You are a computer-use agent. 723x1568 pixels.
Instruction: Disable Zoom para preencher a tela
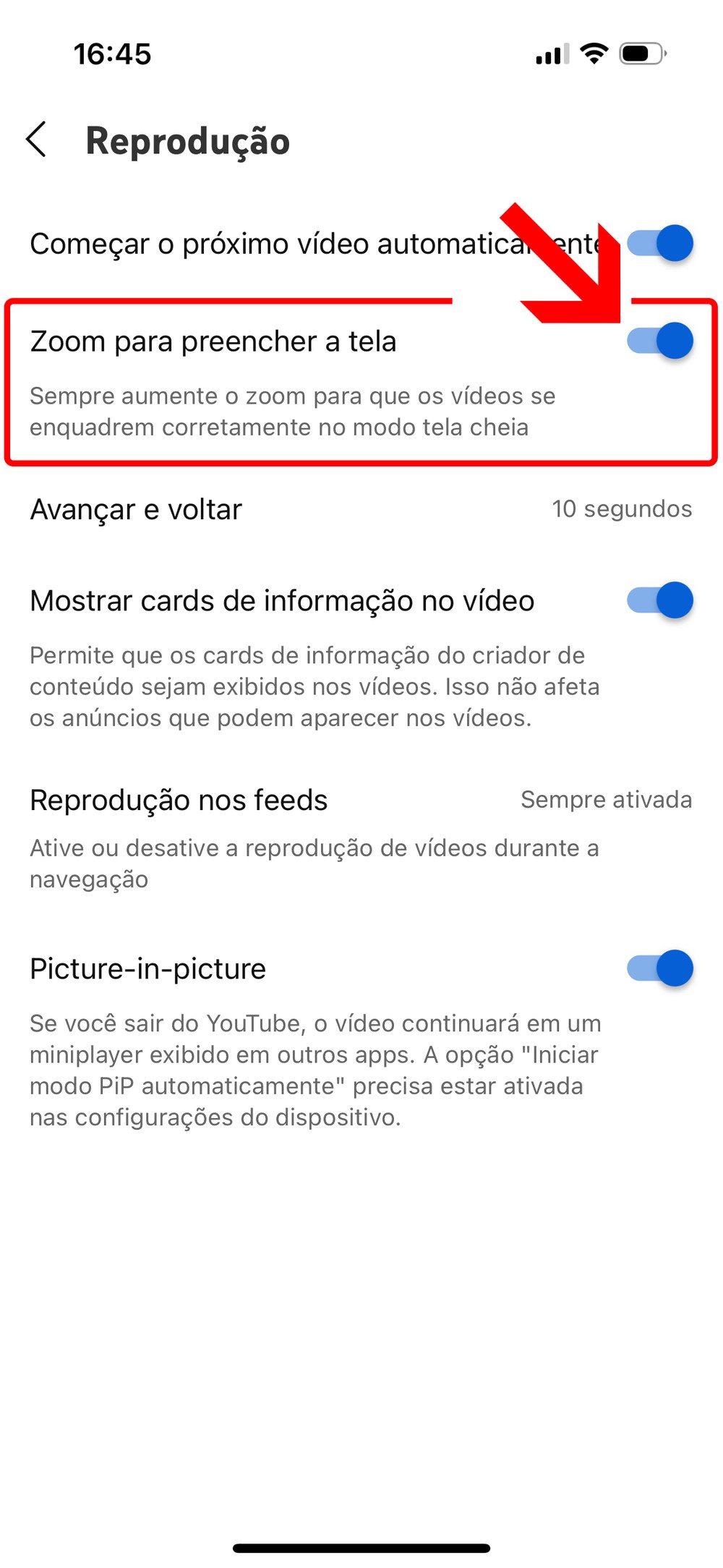point(659,341)
